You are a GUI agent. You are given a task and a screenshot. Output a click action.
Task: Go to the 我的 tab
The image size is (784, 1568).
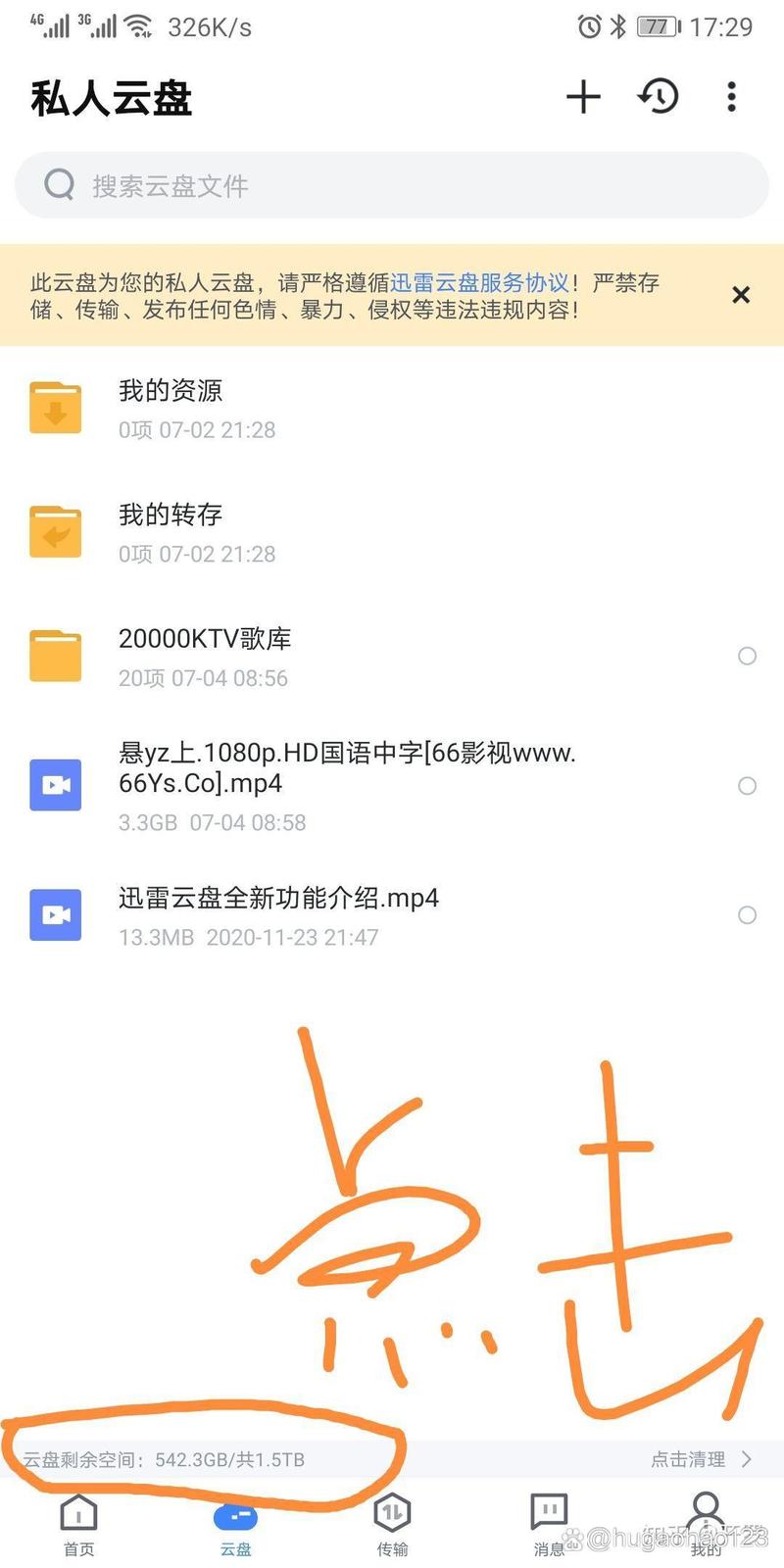tap(706, 1525)
